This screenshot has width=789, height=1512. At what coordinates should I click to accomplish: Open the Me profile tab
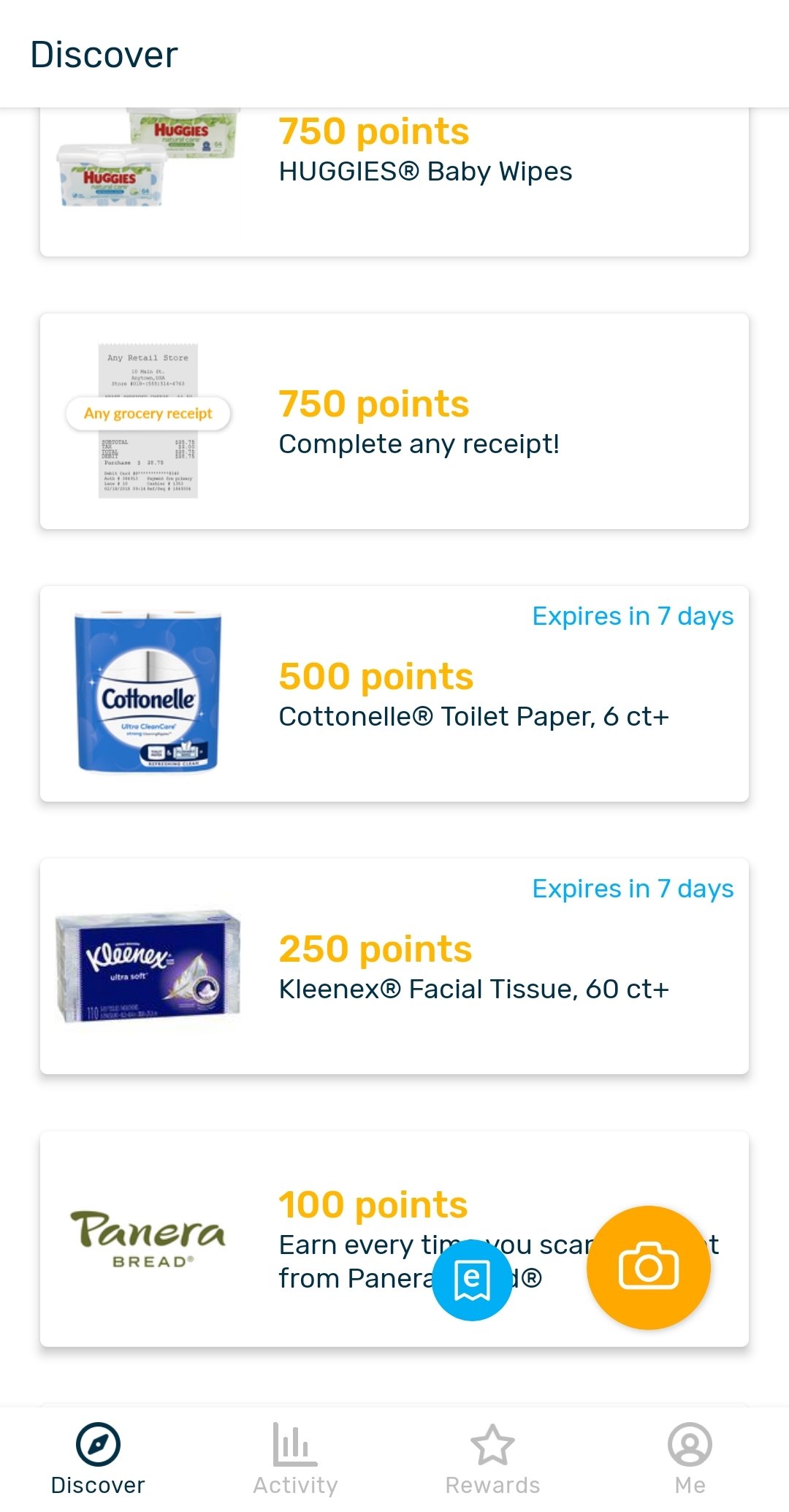[x=690, y=1458]
